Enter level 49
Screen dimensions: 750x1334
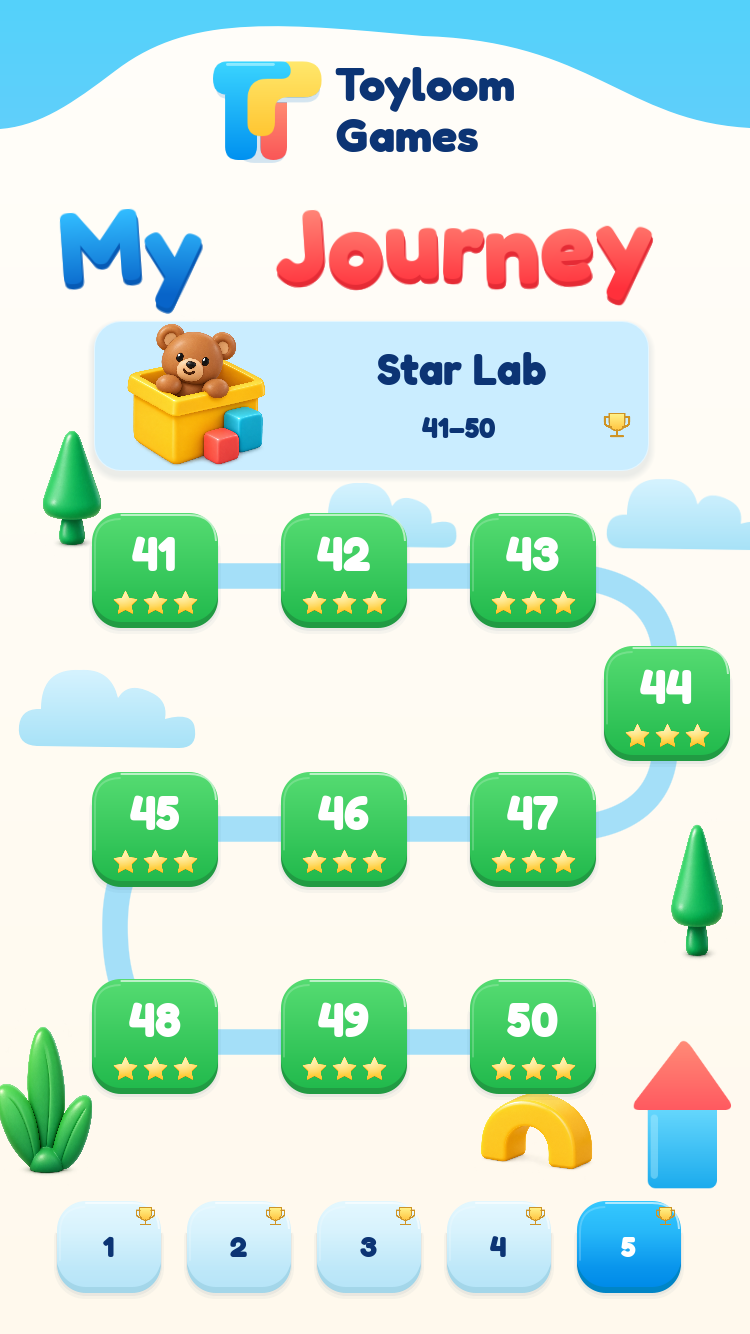(344, 1036)
